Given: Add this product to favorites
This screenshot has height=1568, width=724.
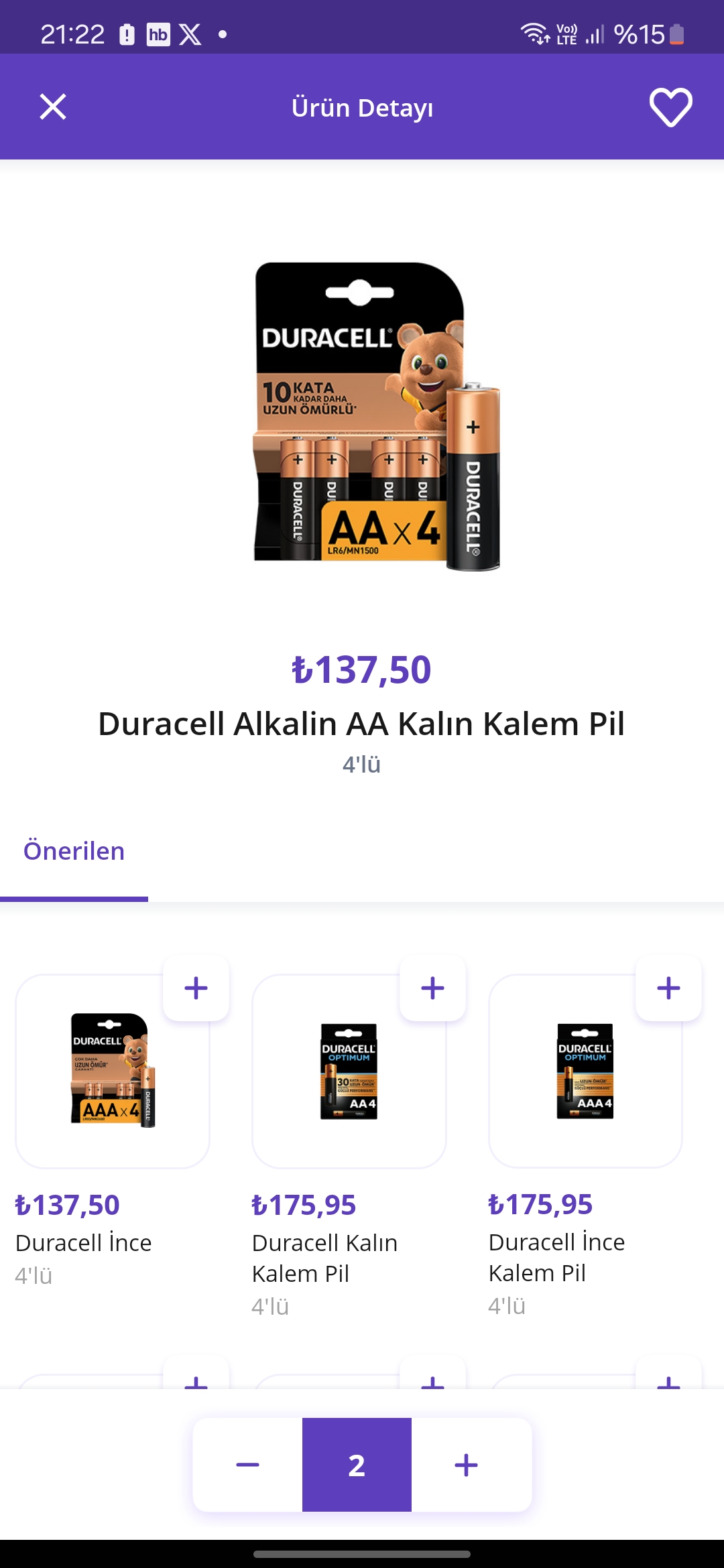Looking at the screenshot, I should (x=670, y=107).
